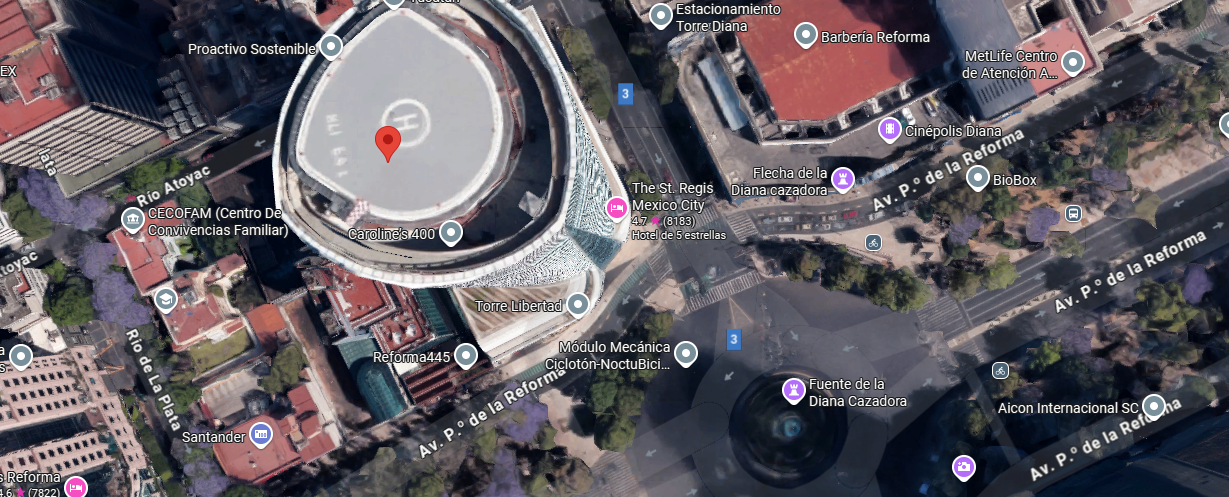The height and width of the screenshot is (497, 1229).
Task: Tap the BioBox place marker
Action: pos(978,178)
